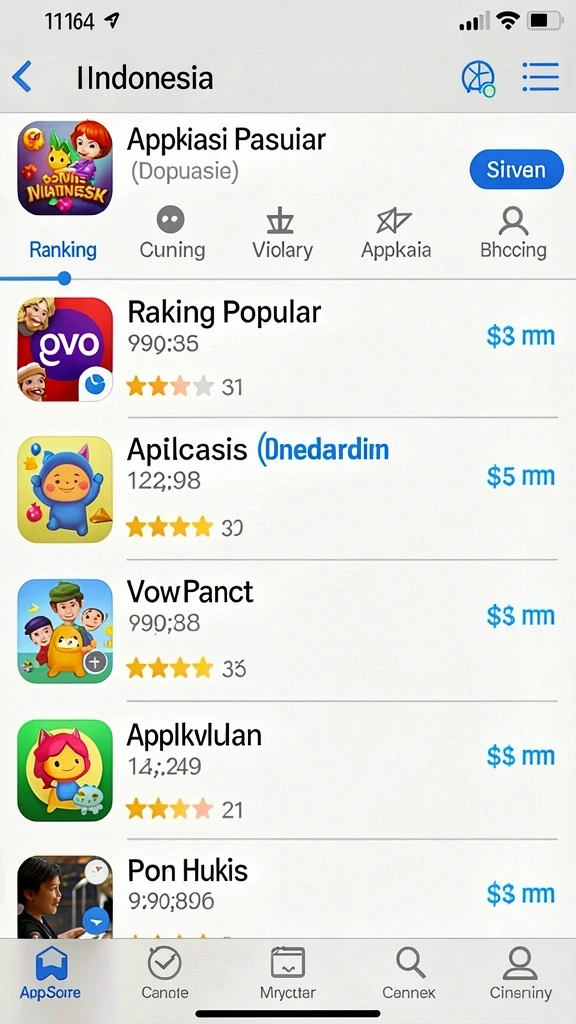Open the Apilcasis app row
This screenshot has width=576, height=1024.
[x=288, y=488]
